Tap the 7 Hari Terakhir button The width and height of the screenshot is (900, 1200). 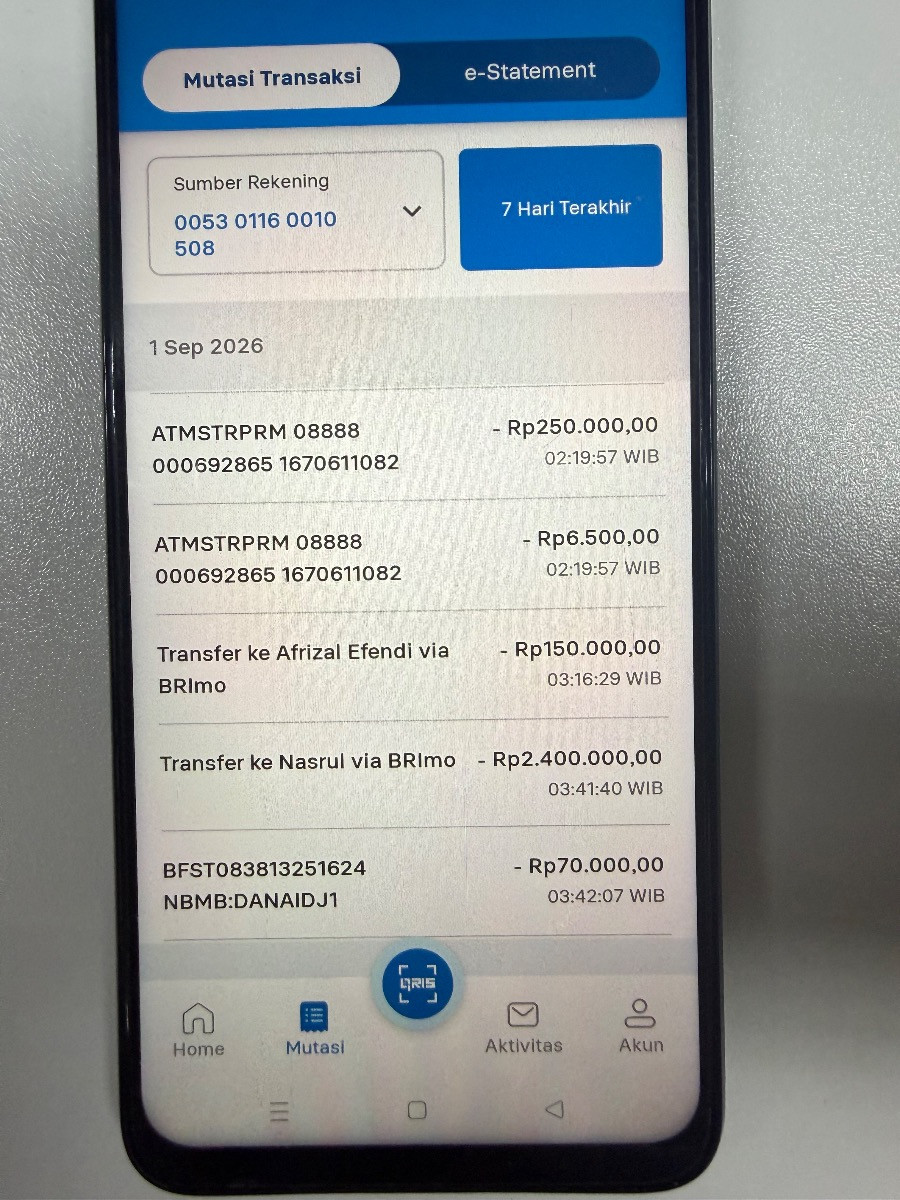[561, 207]
